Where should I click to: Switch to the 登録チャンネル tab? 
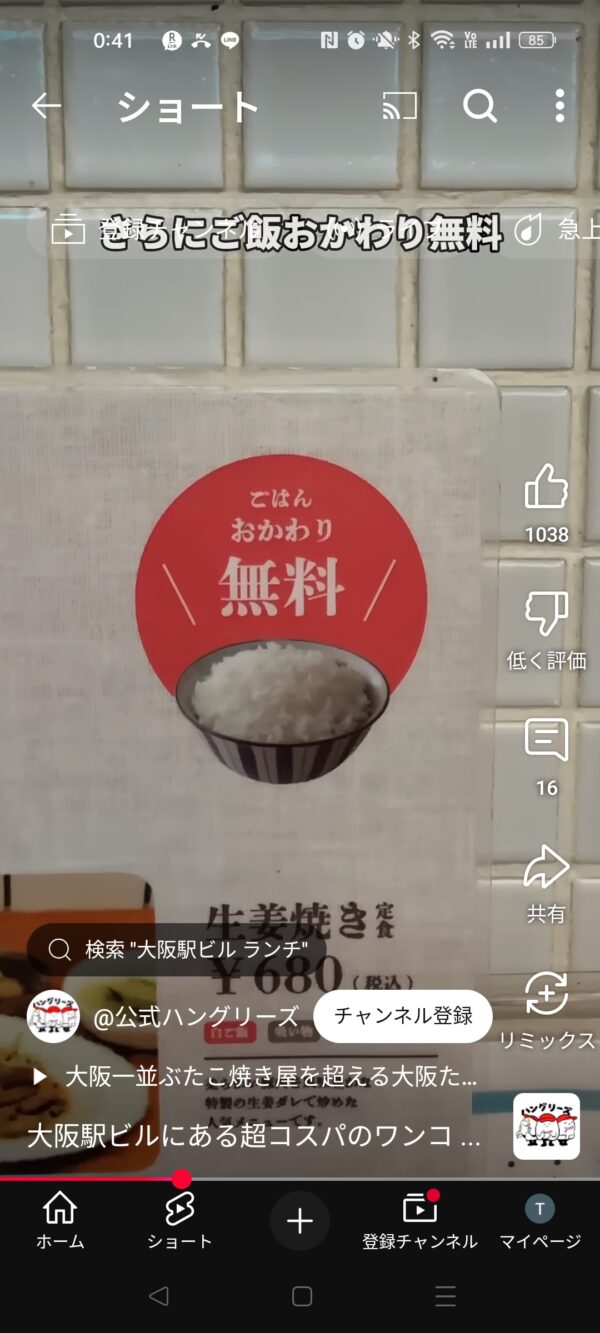coord(419,1221)
